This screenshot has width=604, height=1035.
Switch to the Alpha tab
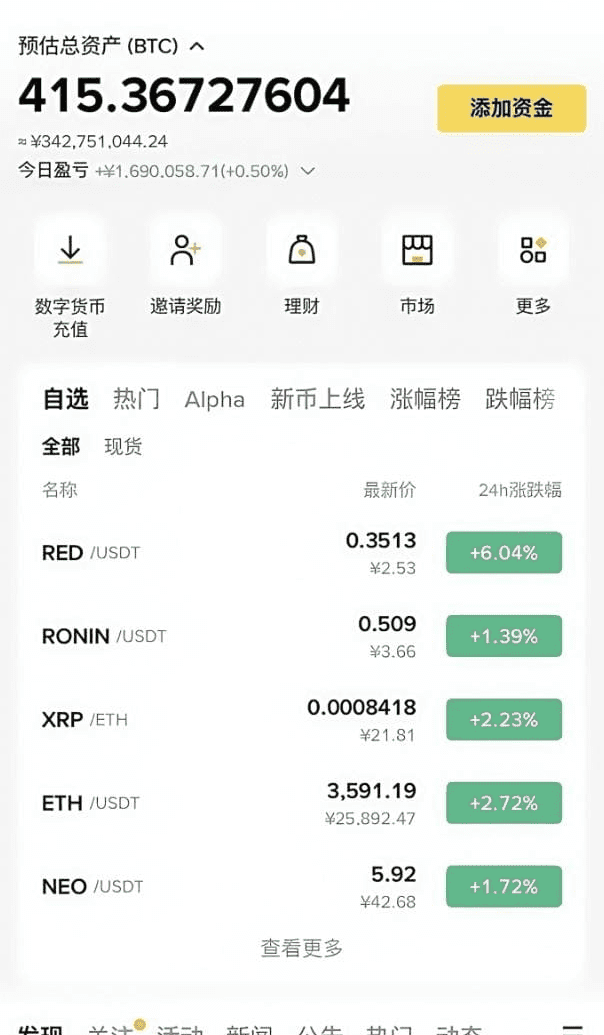tap(214, 399)
